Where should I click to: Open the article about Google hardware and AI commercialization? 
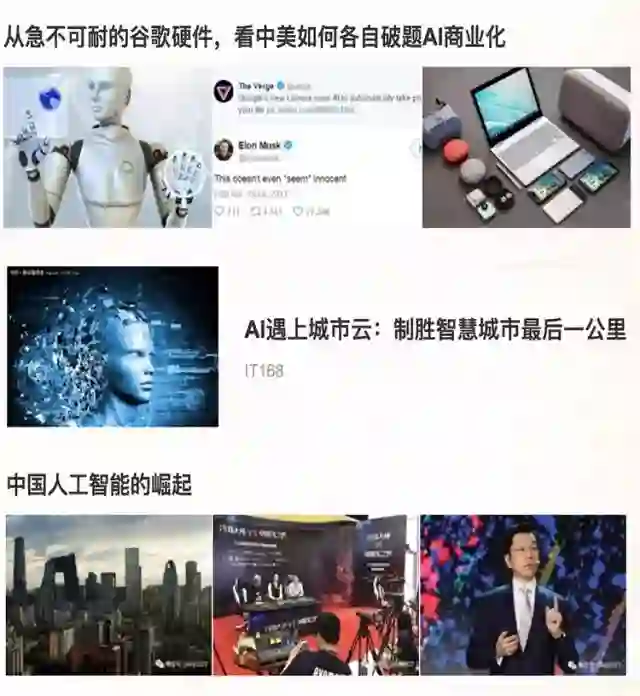pyautogui.click(x=255, y=39)
